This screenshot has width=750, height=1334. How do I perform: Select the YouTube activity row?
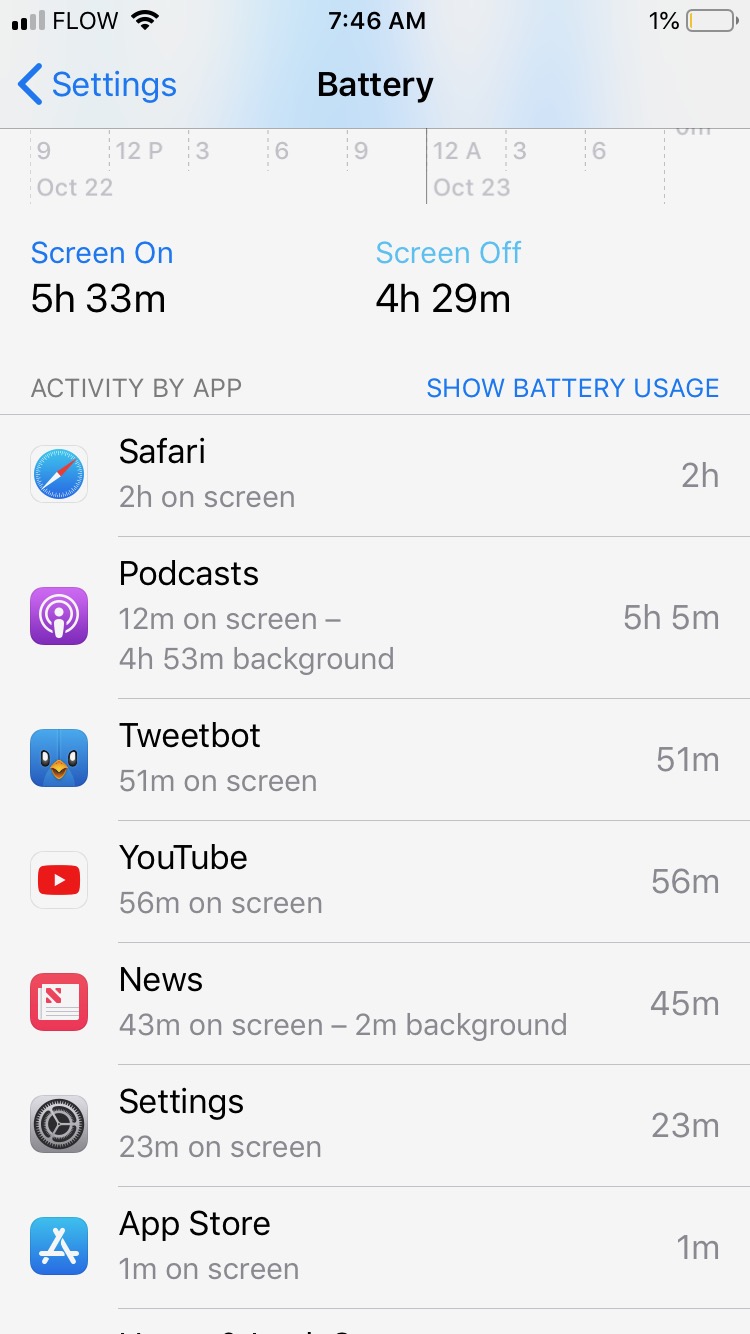click(x=375, y=881)
